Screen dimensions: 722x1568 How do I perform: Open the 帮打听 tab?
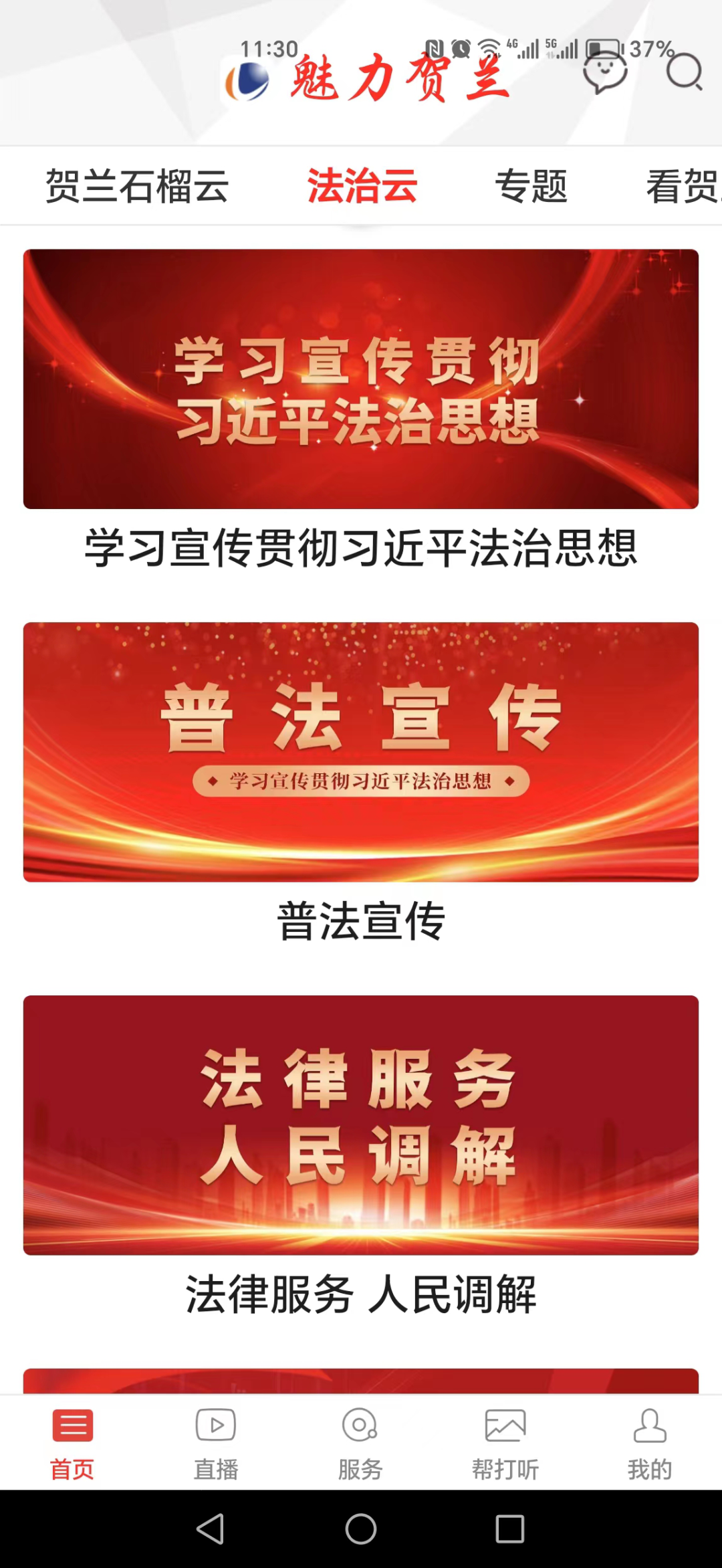coord(505,1444)
